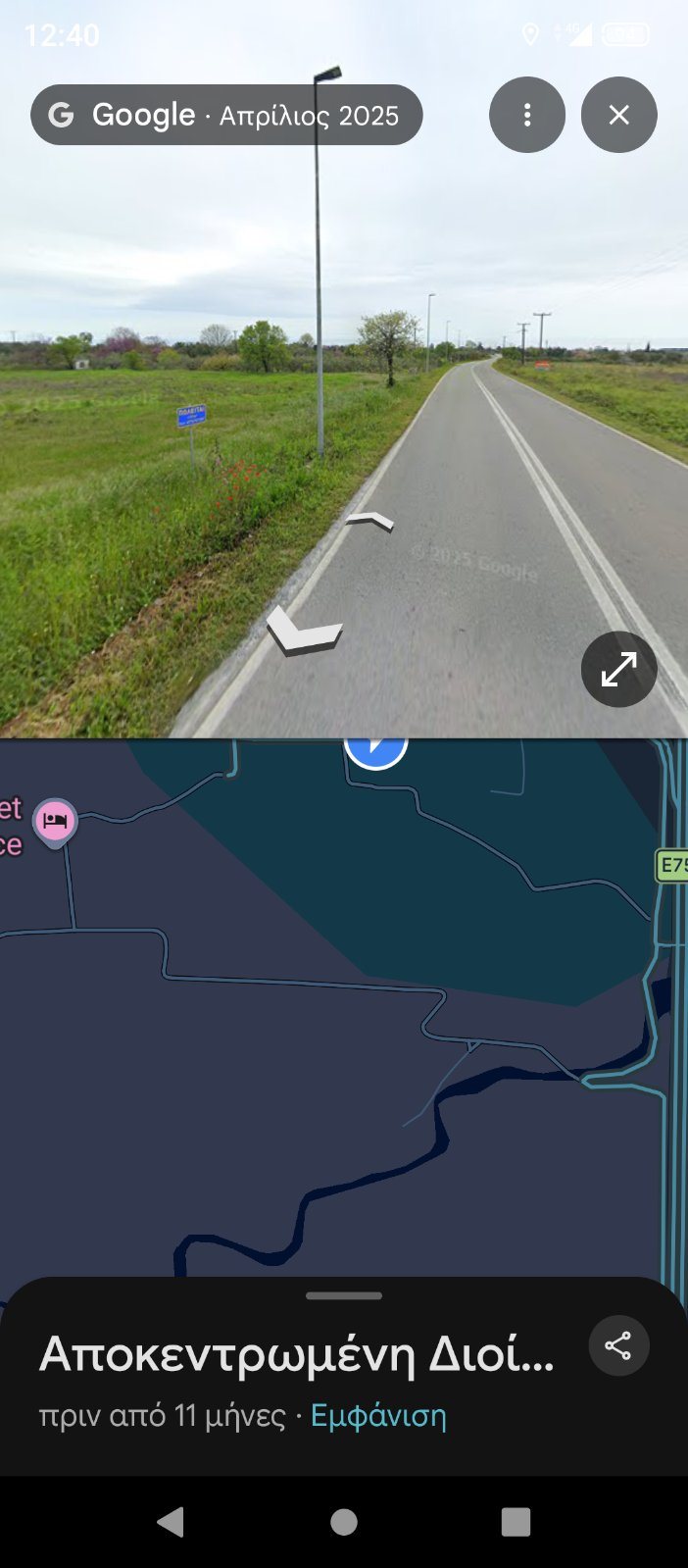Tap the blue location marker on map
688x1568 pixels.
coord(375,750)
